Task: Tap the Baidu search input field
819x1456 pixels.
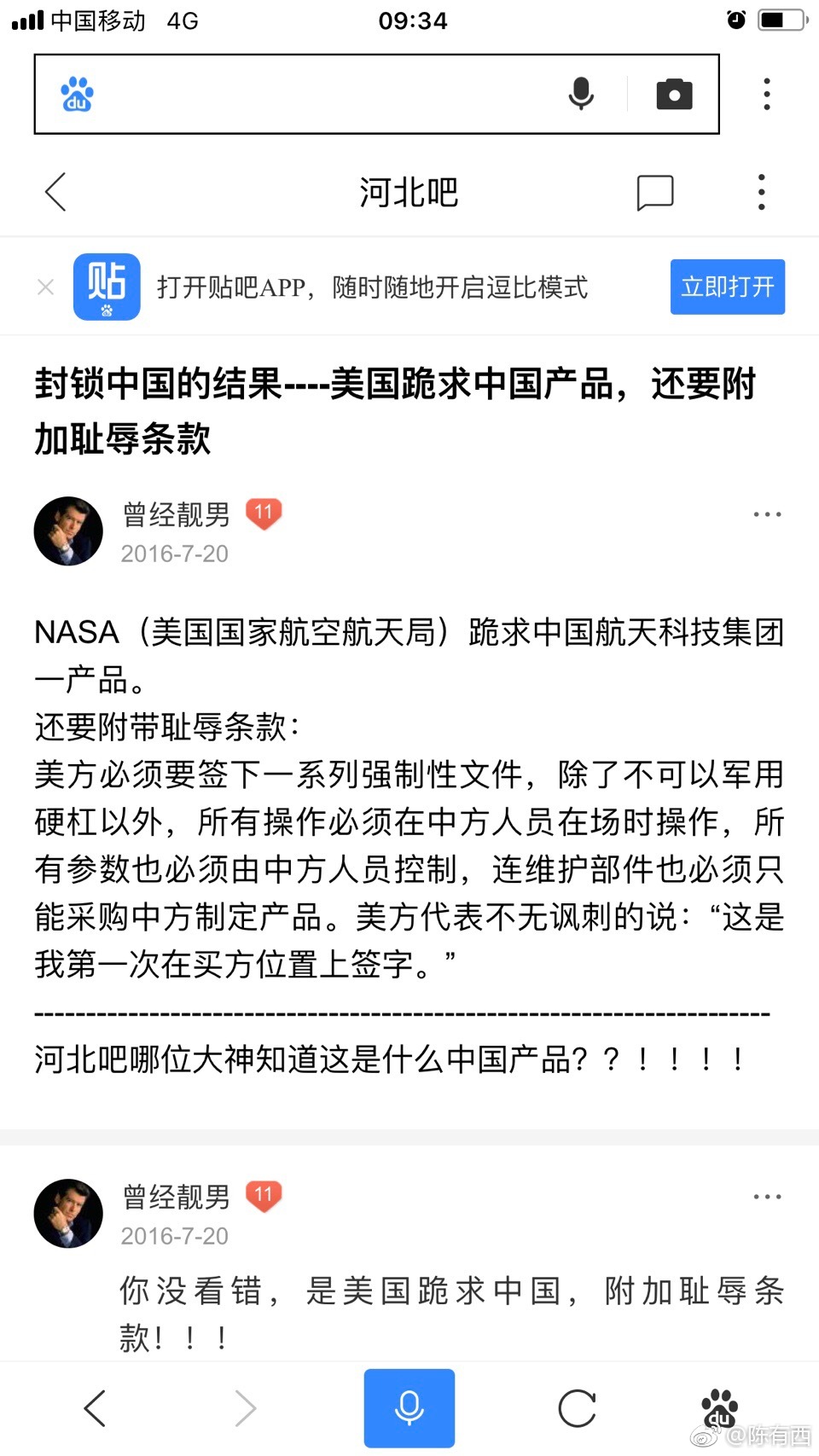Action: (x=324, y=94)
